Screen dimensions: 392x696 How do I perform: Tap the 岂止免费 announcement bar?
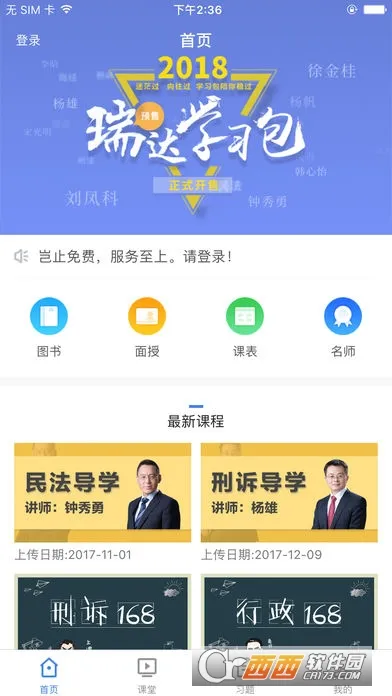[196, 257]
